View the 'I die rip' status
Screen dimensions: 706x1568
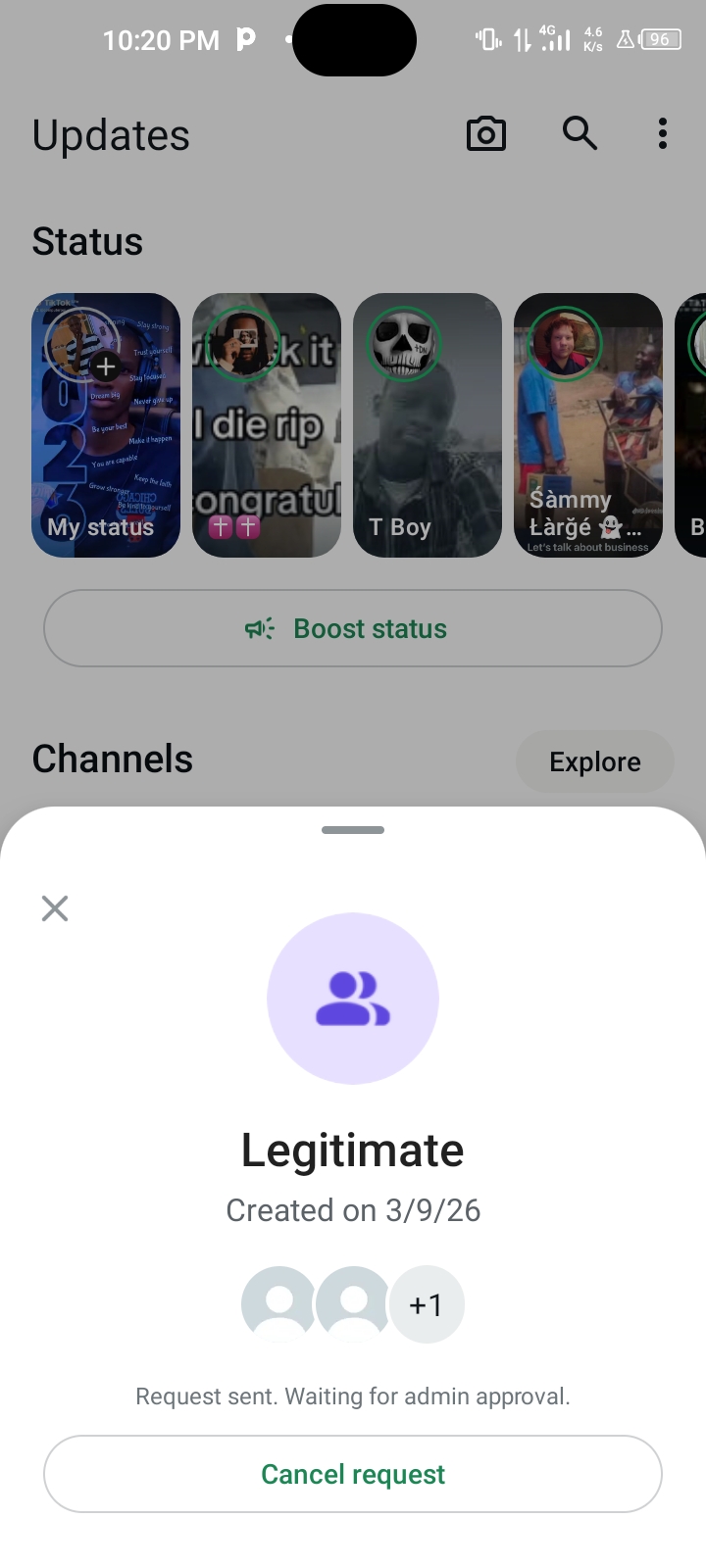(267, 425)
